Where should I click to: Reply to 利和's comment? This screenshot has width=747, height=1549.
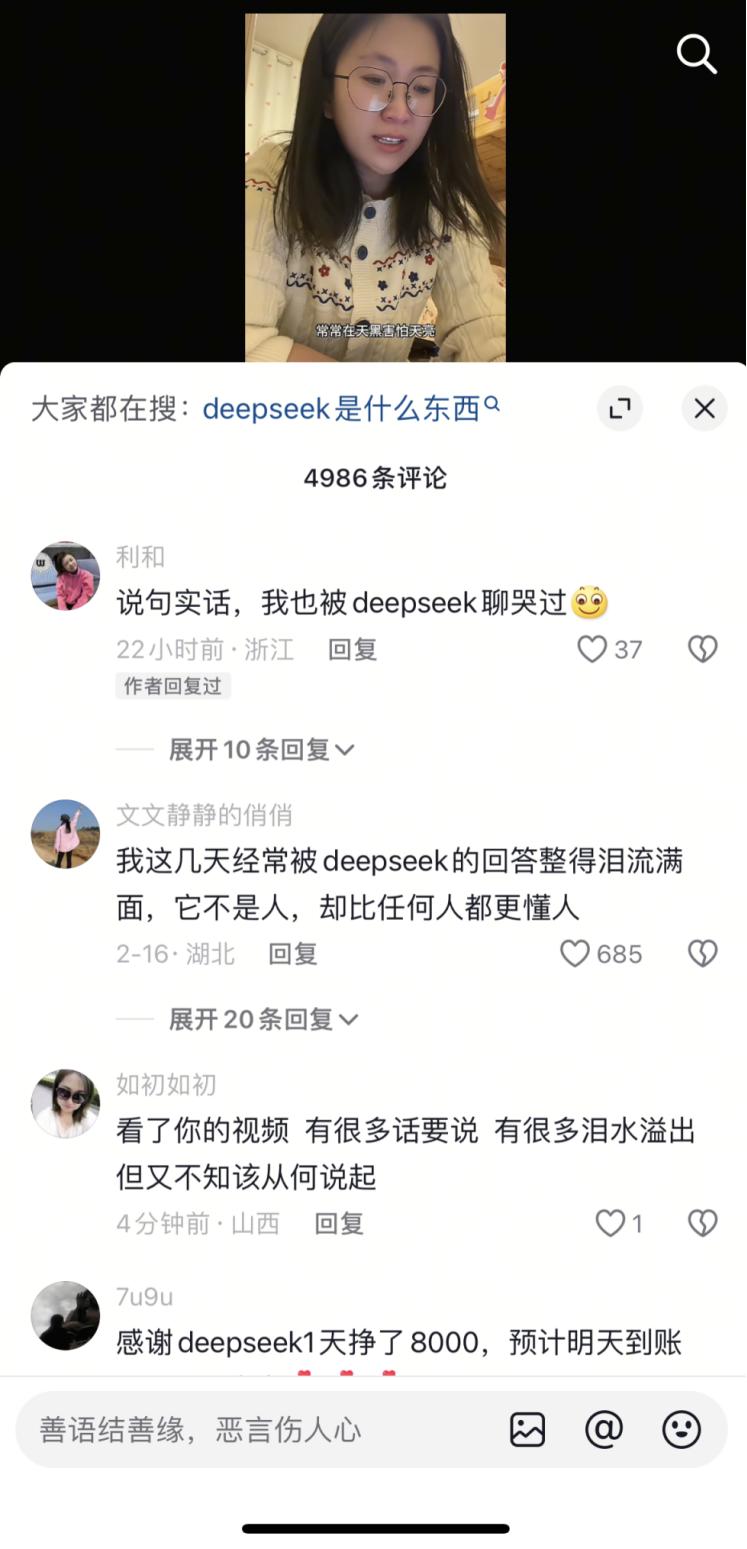[352, 649]
